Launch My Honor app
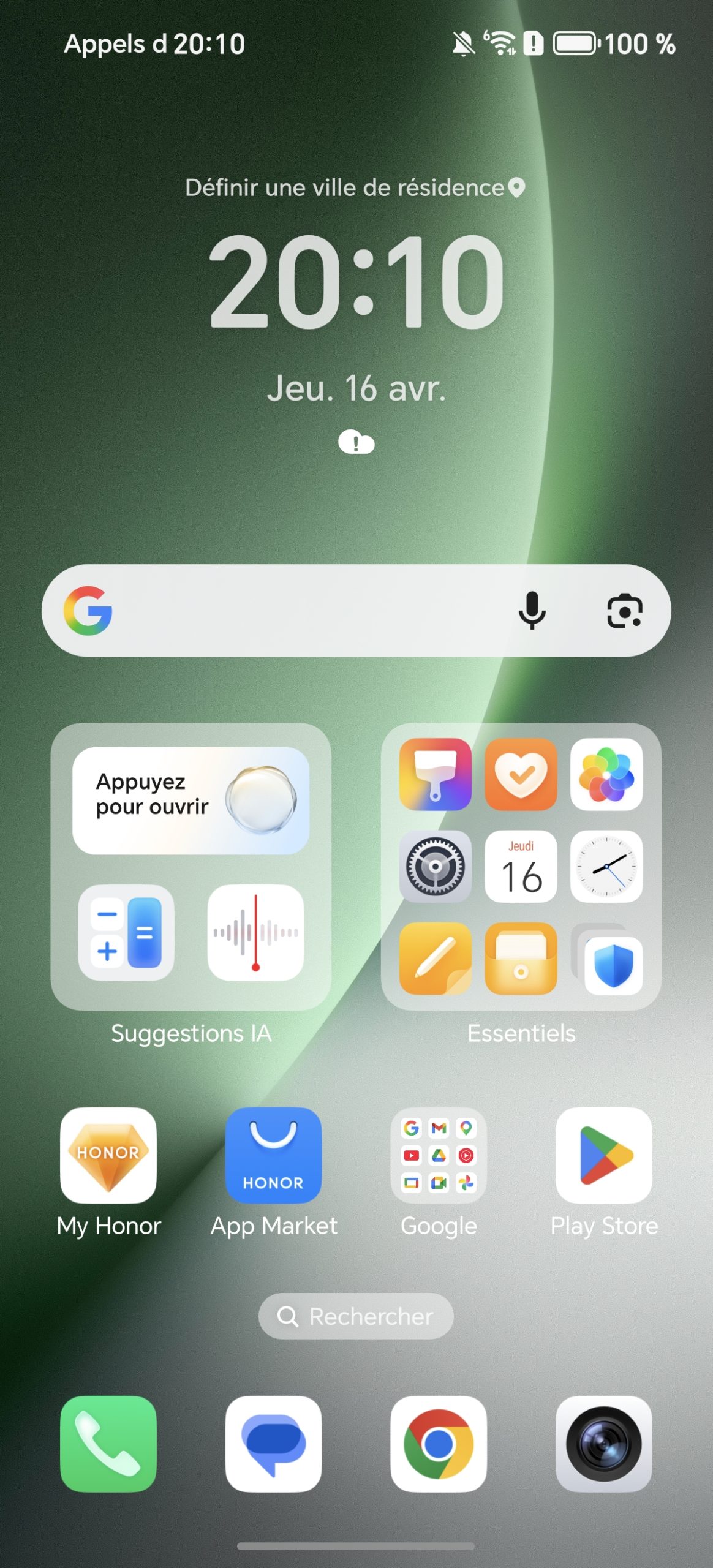Image resolution: width=713 pixels, height=1568 pixels. (108, 1155)
